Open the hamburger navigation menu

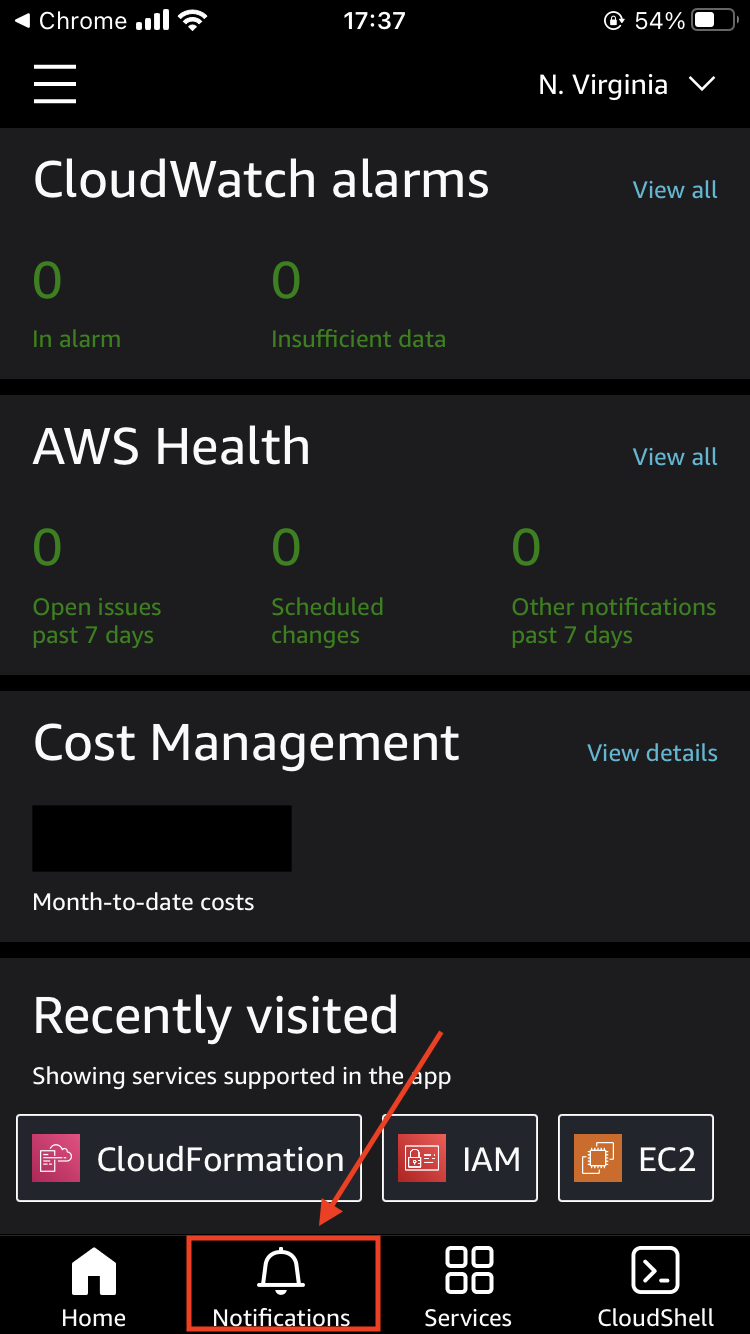point(54,84)
